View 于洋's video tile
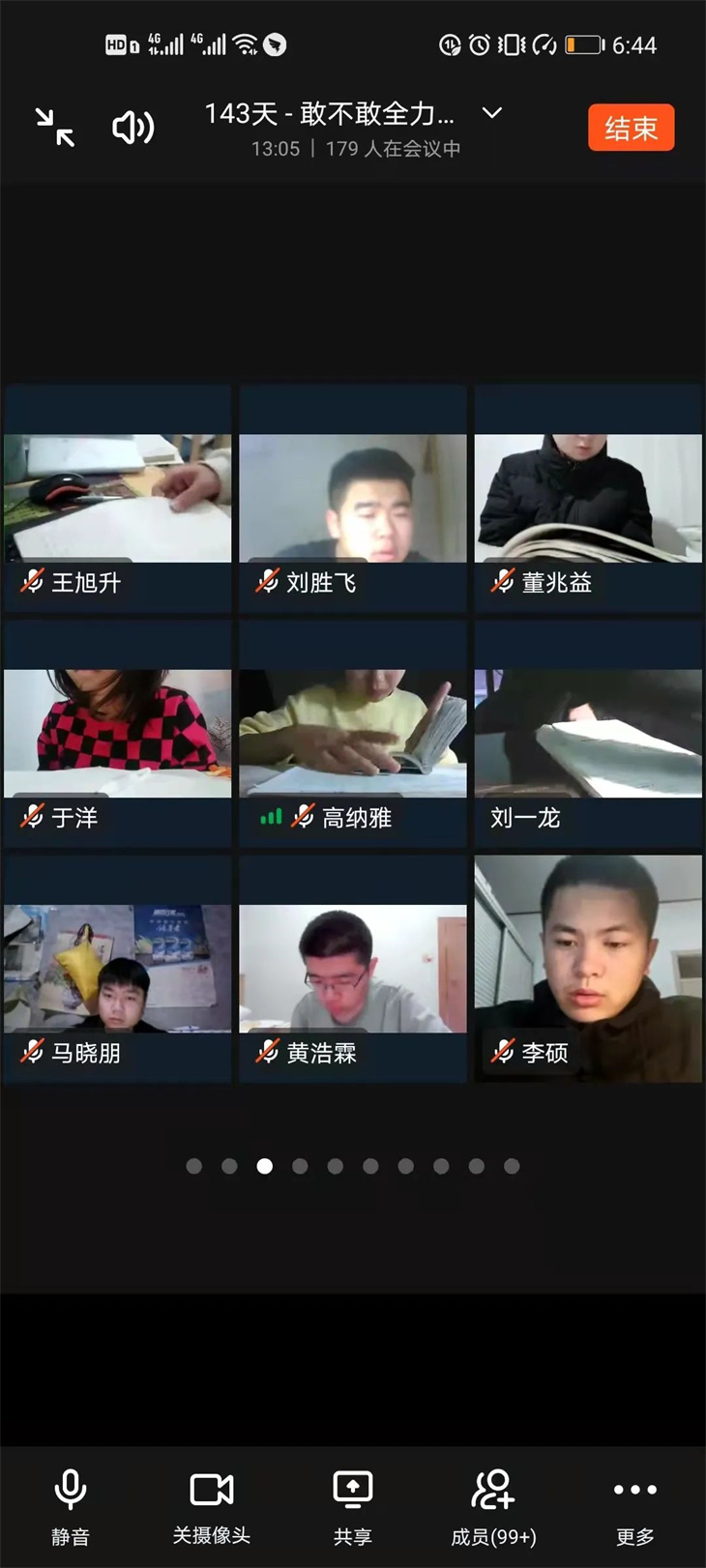 (x=117, y=735)
